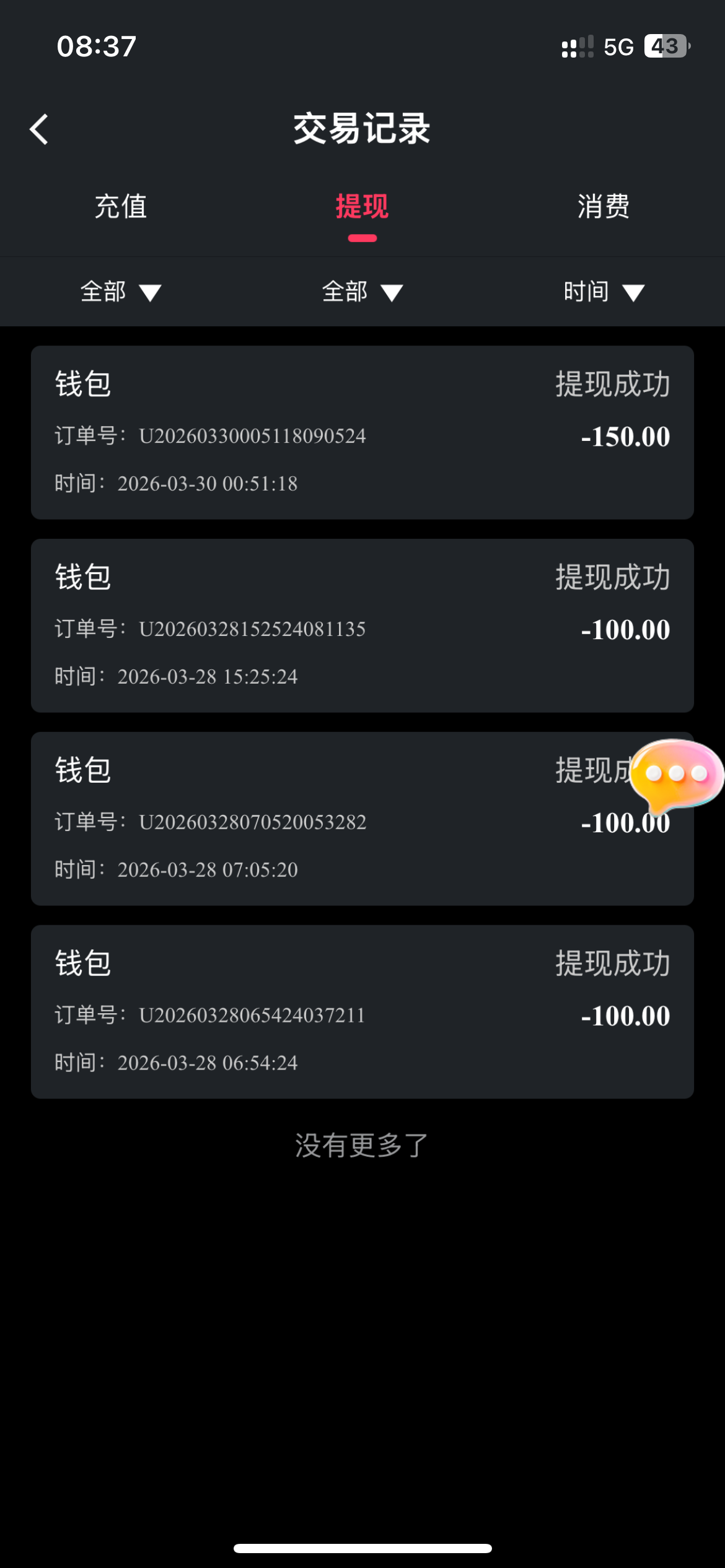Expand the 时间 filter dropdown
The width and height of the screenshot is (725, 1568).
(x=603, y=292)
